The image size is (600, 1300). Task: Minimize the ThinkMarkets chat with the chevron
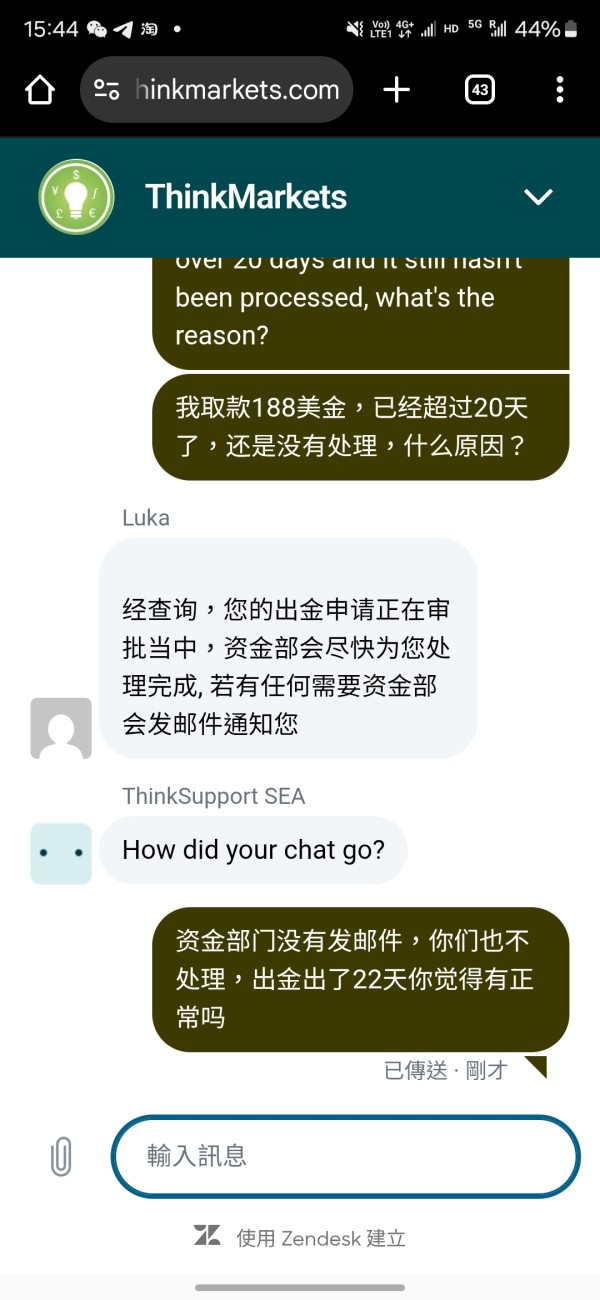tap(539, 197)
